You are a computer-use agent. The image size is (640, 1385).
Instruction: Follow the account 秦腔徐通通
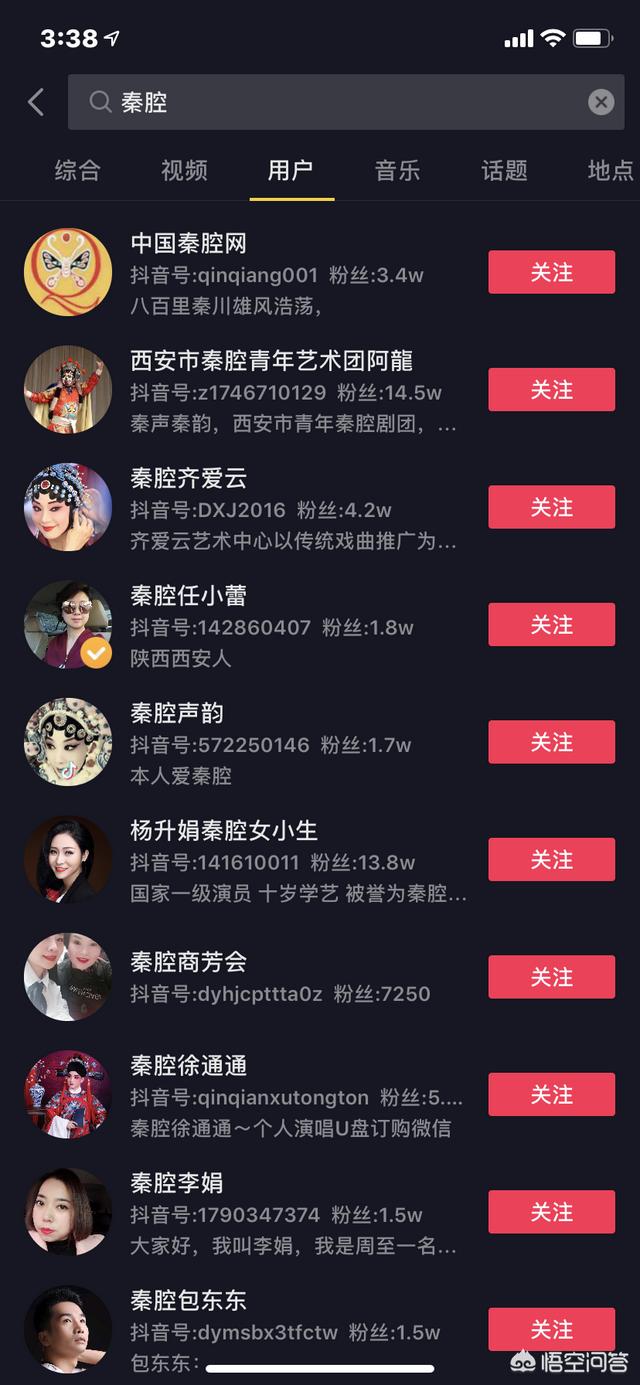(551, 1095)
